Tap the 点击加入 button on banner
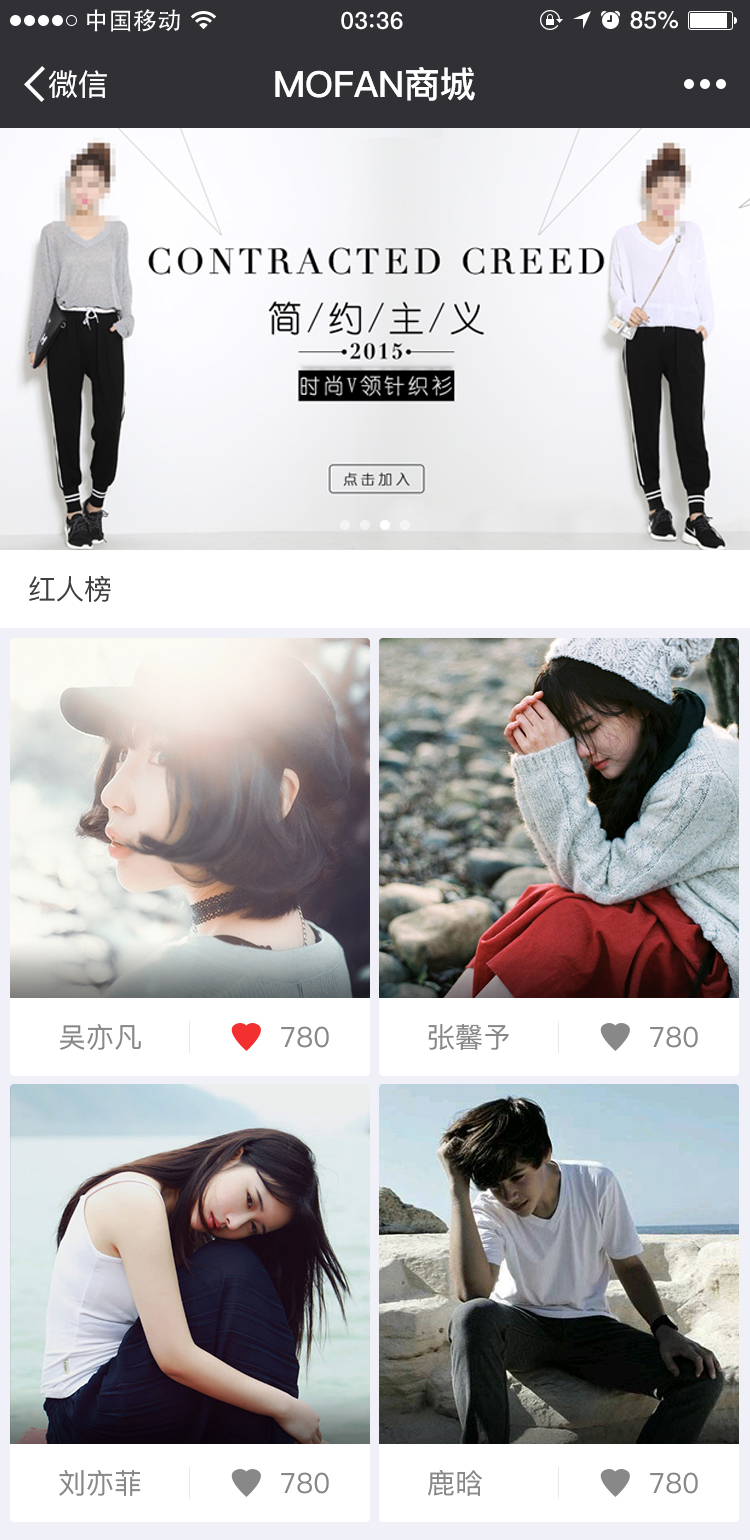 click(x=376, y=479)
